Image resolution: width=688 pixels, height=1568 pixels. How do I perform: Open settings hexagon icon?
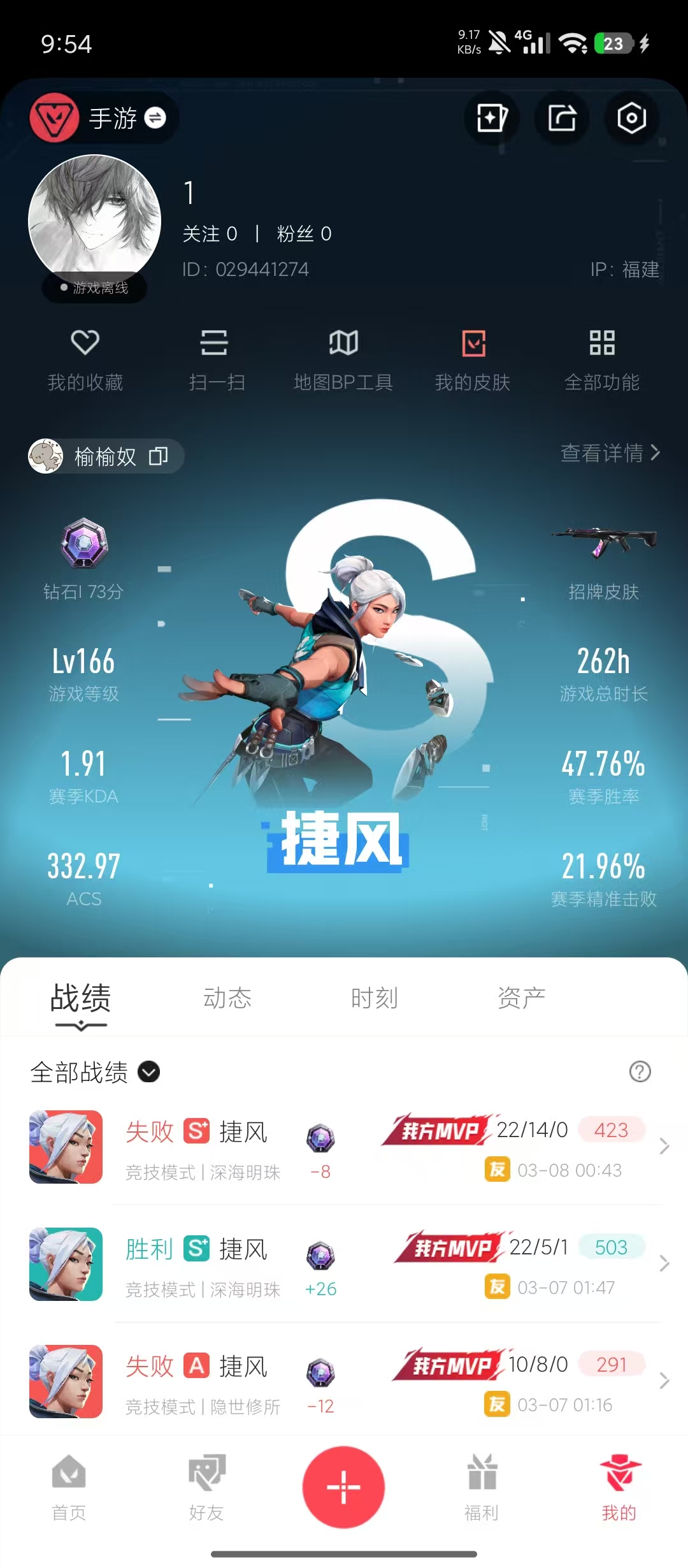[x=631, y=118]
